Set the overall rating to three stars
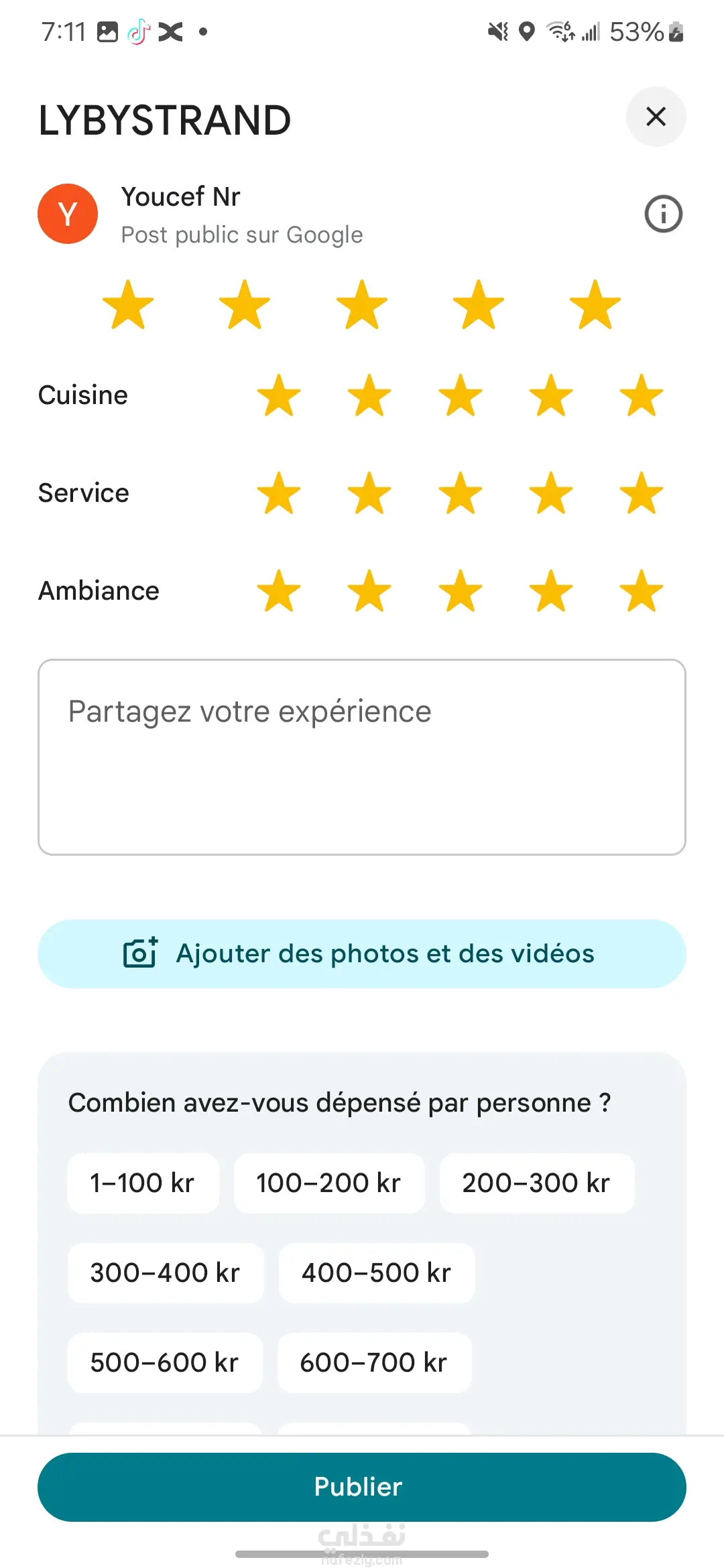This screenshot has width=724, height=1568. [362, 305]
